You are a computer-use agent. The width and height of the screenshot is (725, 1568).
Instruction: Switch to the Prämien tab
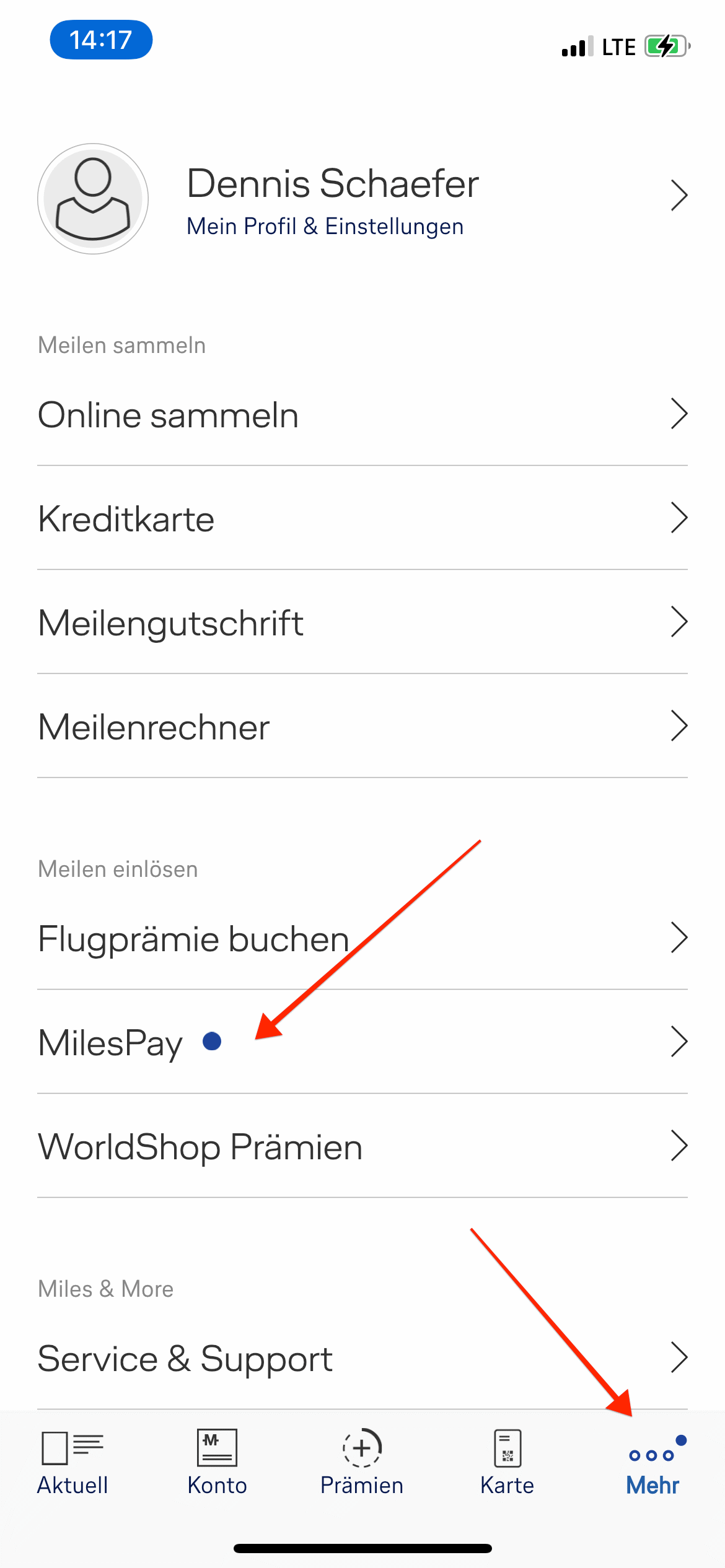pyautogui.click(x=362, y=1463)
